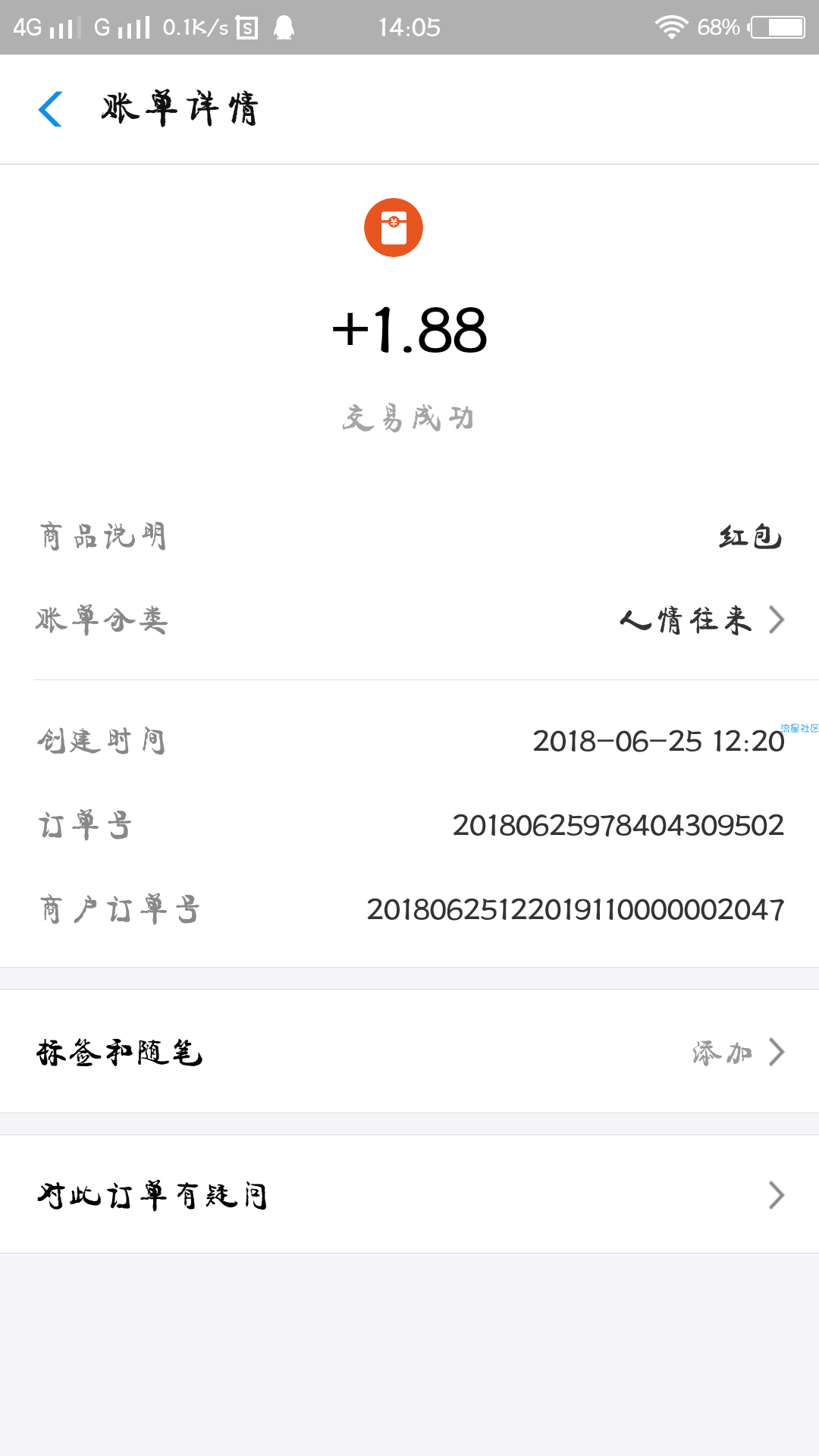Open 标签和随笔 to add a note
The width and height of the screenshot is (819, 1456).
409,1052
